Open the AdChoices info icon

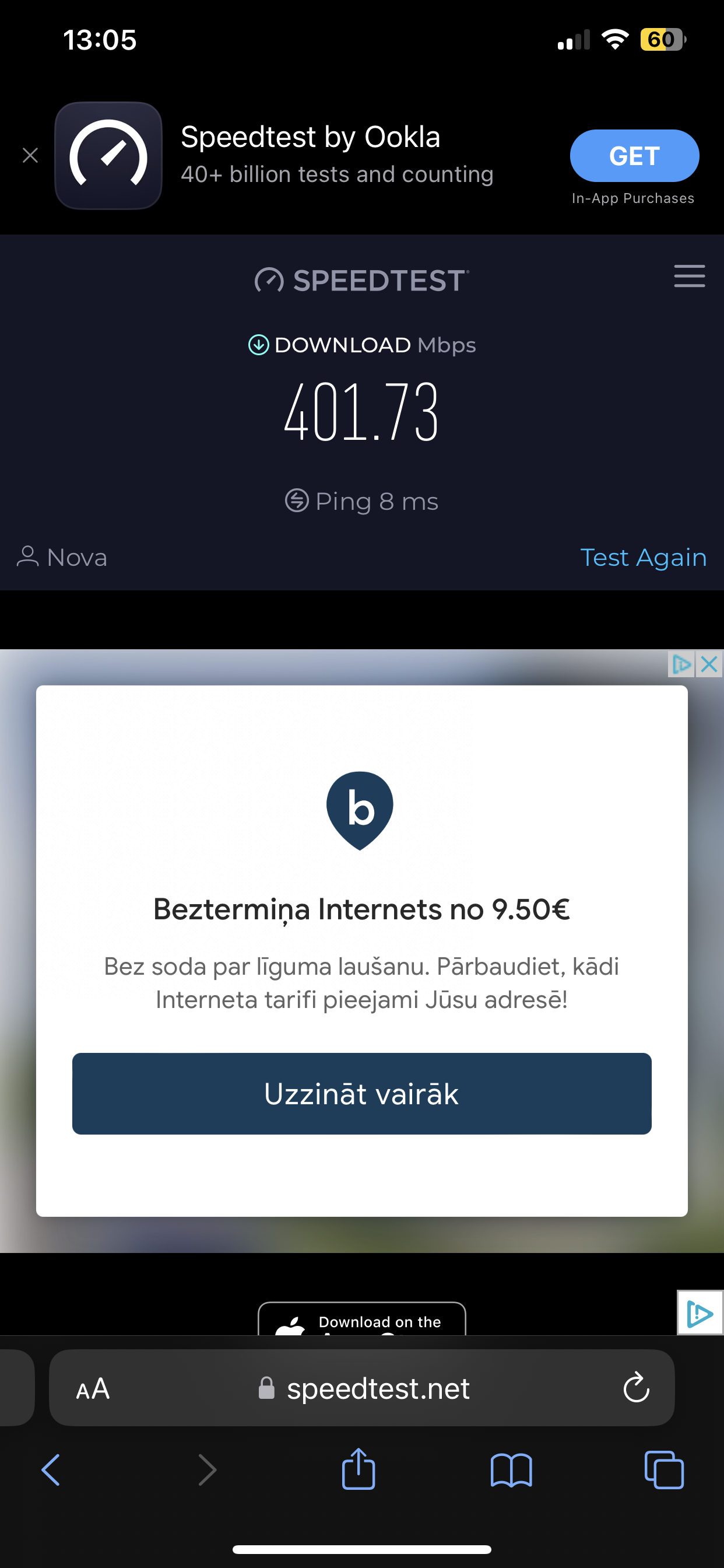click(x=681, y=664)
